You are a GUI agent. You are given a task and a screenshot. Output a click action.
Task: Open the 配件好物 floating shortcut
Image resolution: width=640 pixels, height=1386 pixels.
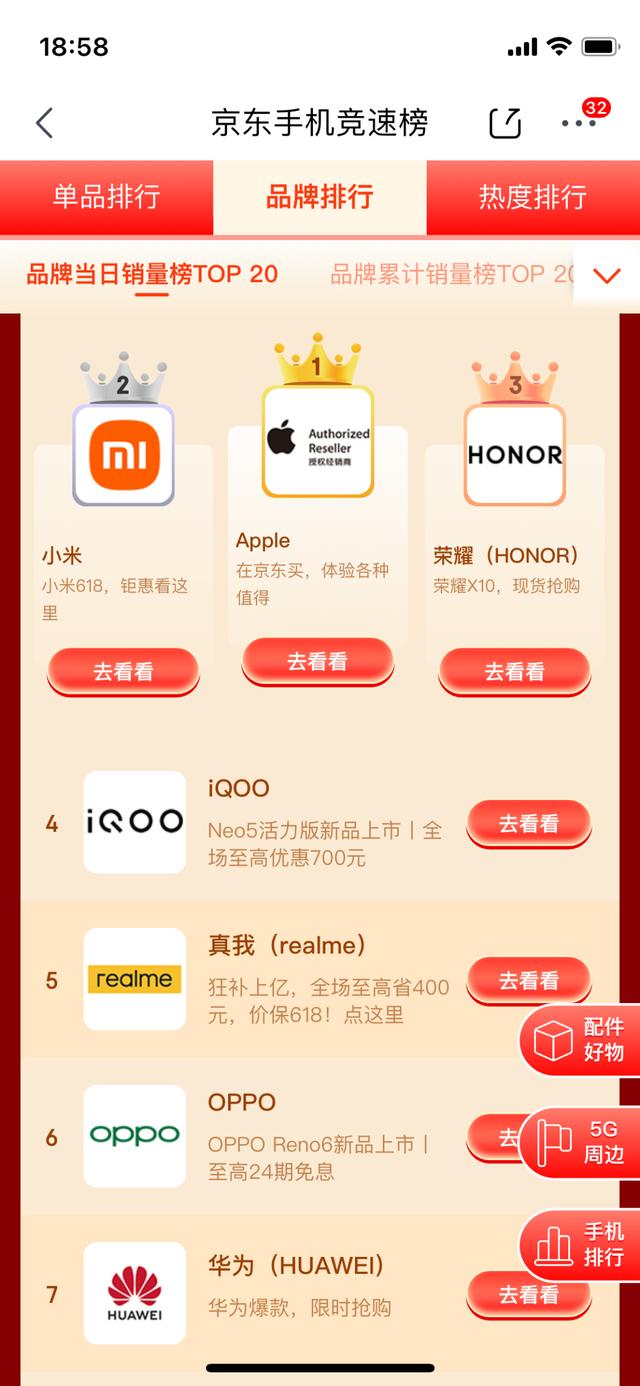click(x=581, y=1040)
